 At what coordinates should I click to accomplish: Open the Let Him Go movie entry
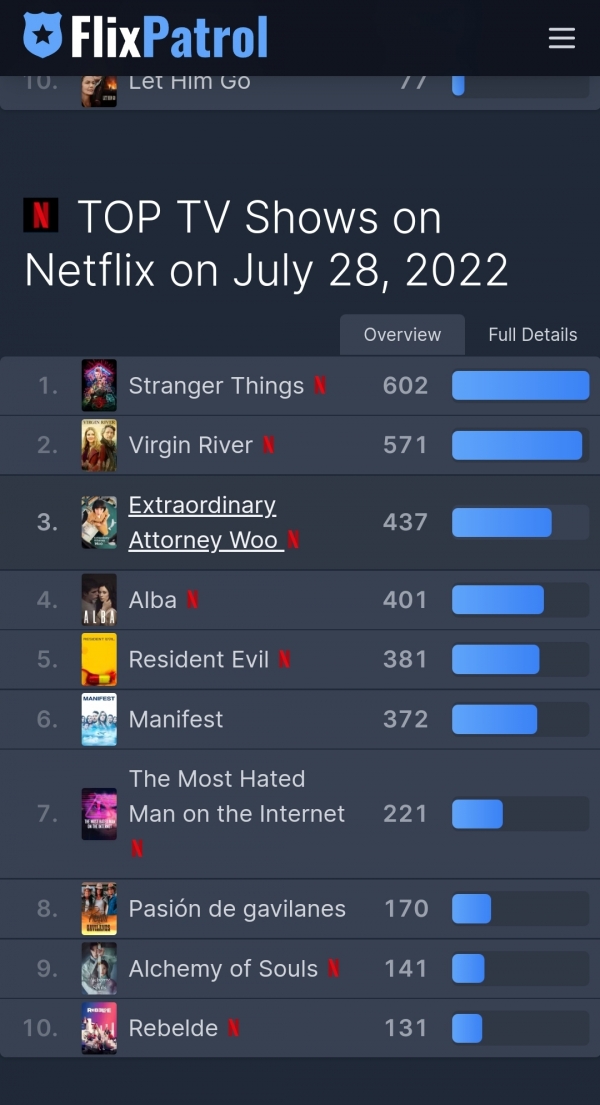click(x=189, y=84)
